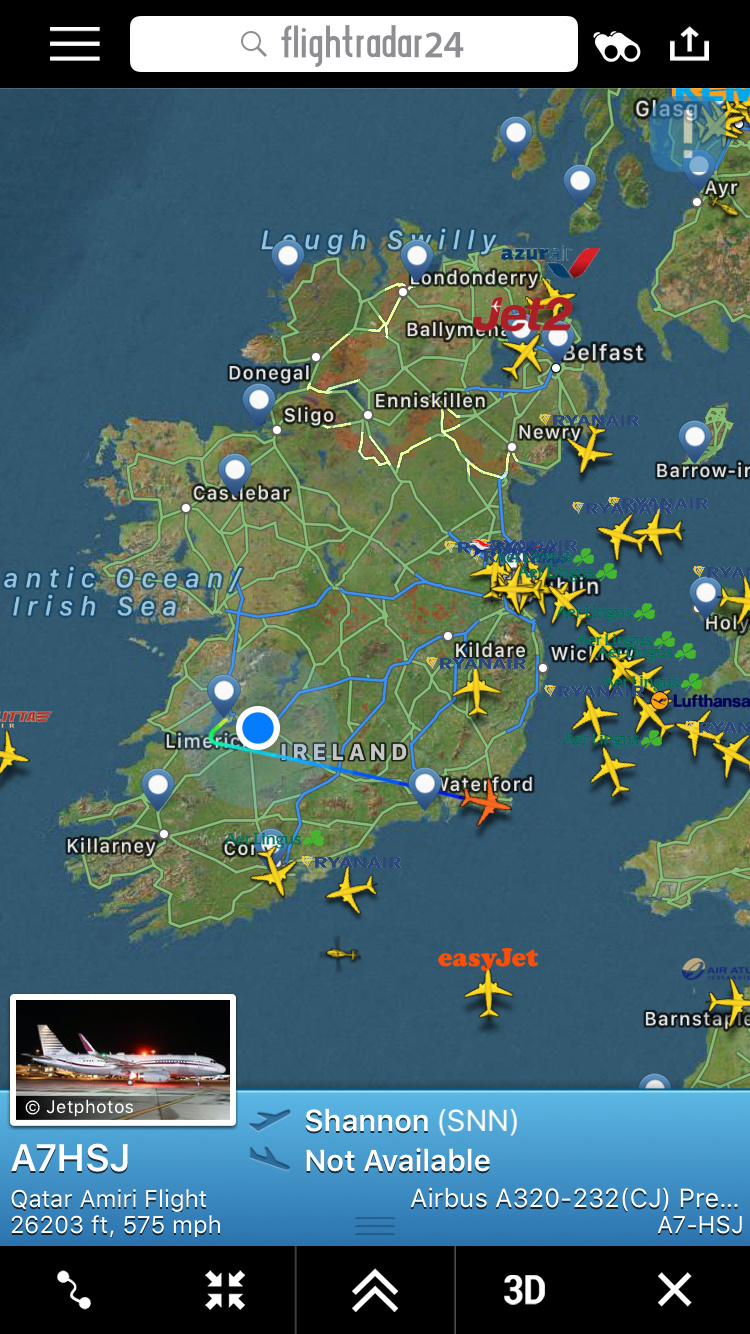The height and width of the screenshot is (1334, 750).
Task: Open the A7HSJ aircraft photo
Action: pos(123,1059)
